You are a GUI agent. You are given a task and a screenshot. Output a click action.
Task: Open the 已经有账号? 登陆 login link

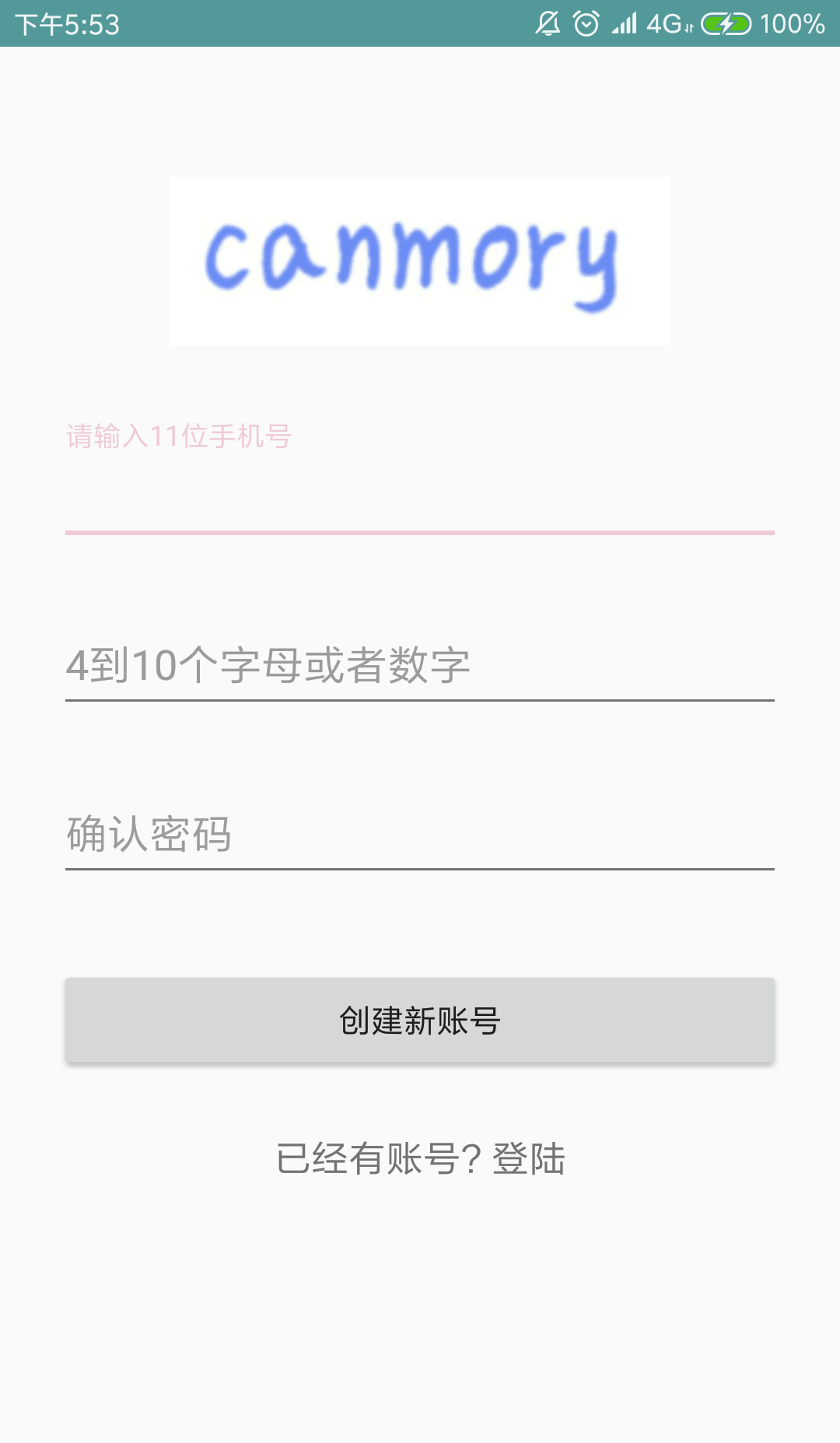point(420,1159)
